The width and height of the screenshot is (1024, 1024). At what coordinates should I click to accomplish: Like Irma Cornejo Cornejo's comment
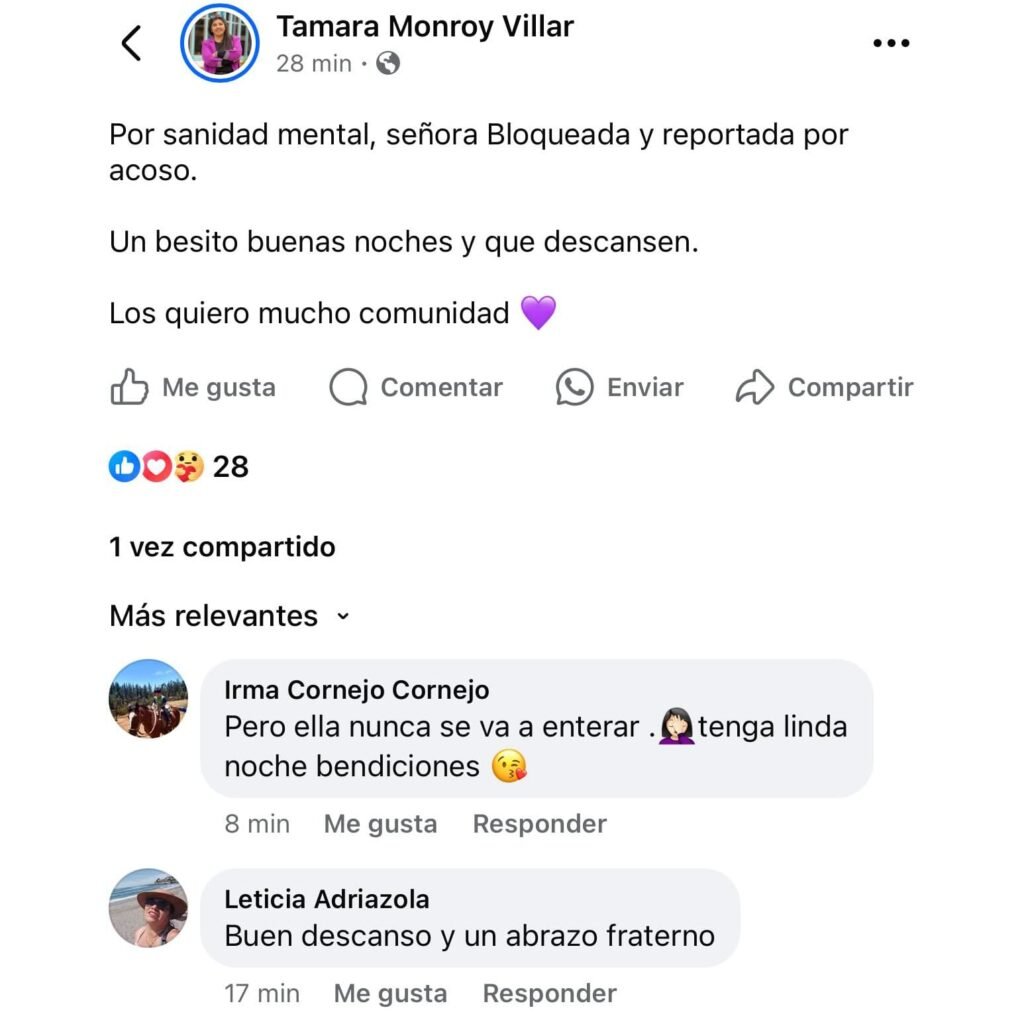coord(380,824)
